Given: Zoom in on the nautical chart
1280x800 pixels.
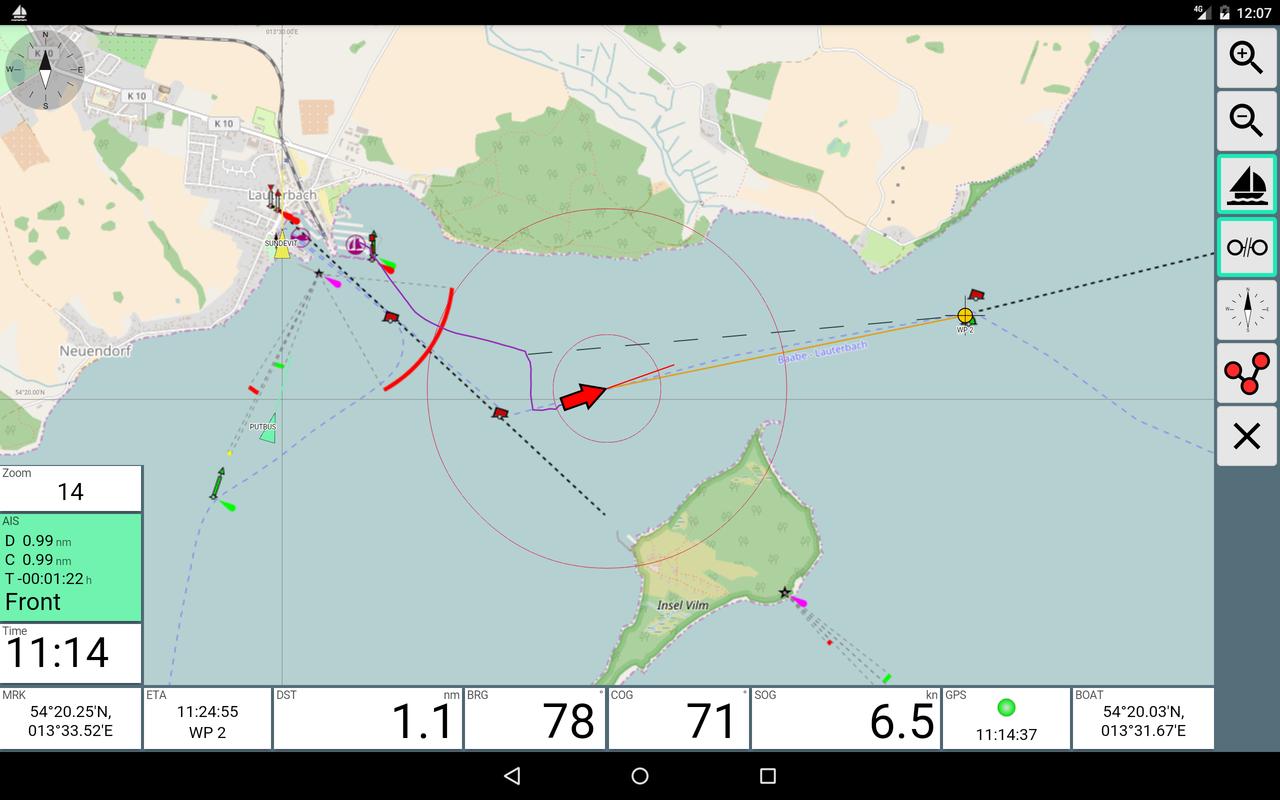Looking at the screenshot, I should [1246, 58].
